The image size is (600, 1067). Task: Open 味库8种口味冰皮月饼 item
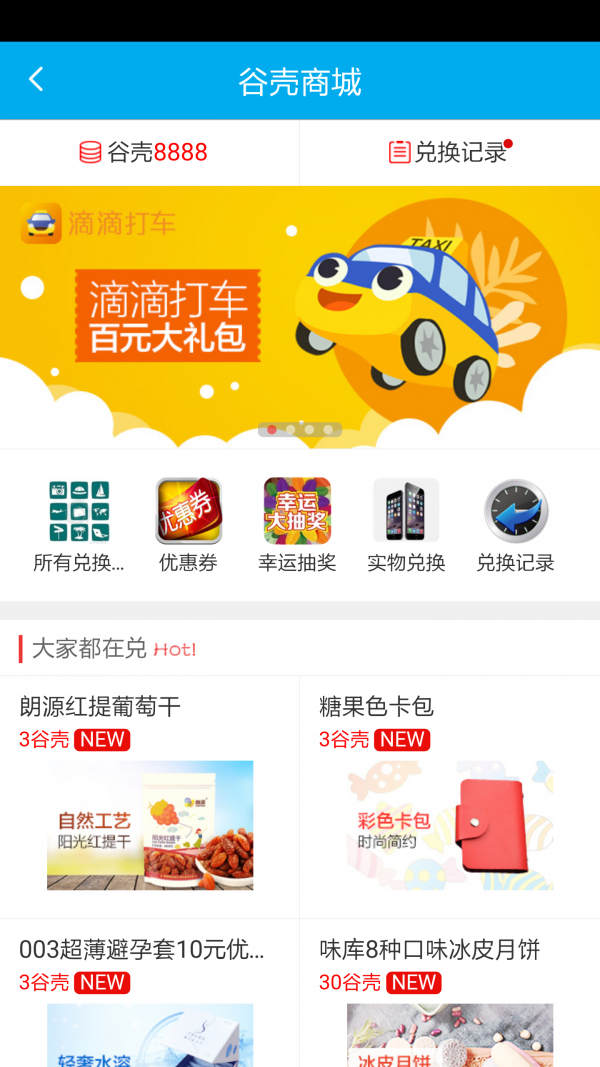450,990
